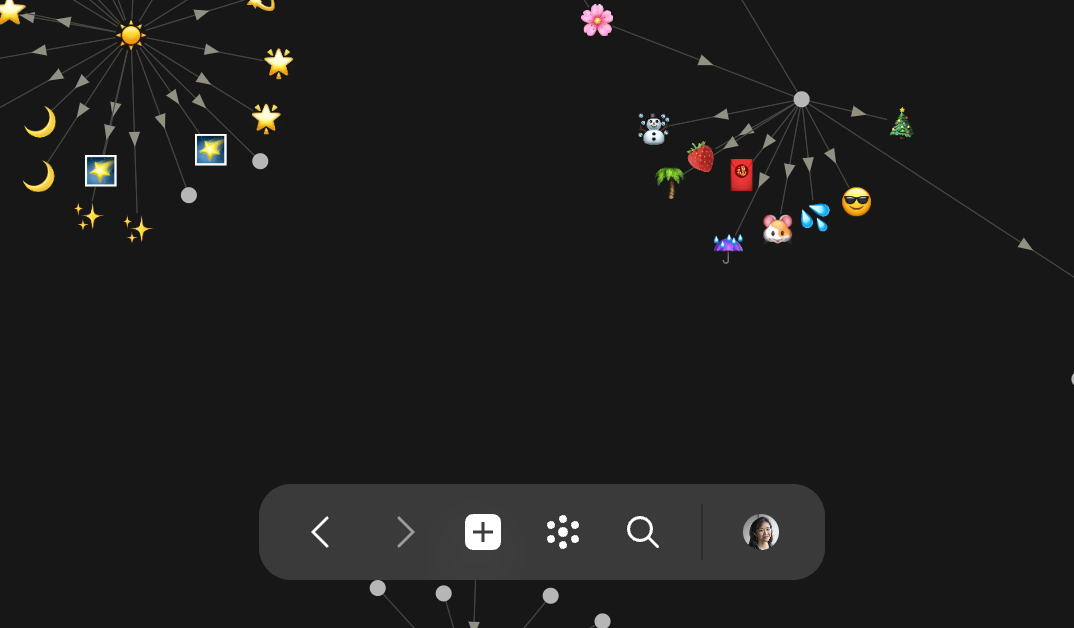
Task: Select the snowman emoji node
Action: click(x=654, y=129)
